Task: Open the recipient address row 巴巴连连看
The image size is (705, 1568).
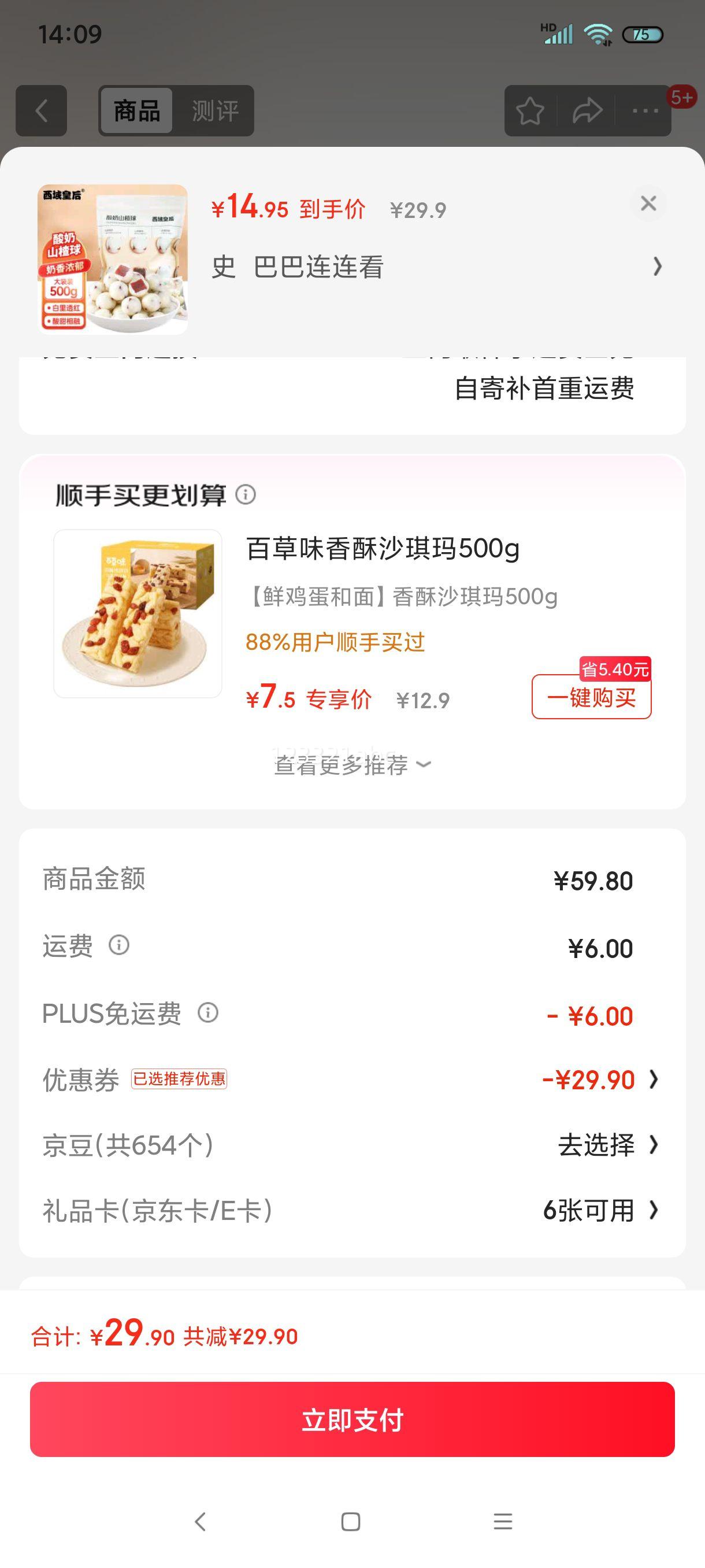Action: [x=435, y=267]
